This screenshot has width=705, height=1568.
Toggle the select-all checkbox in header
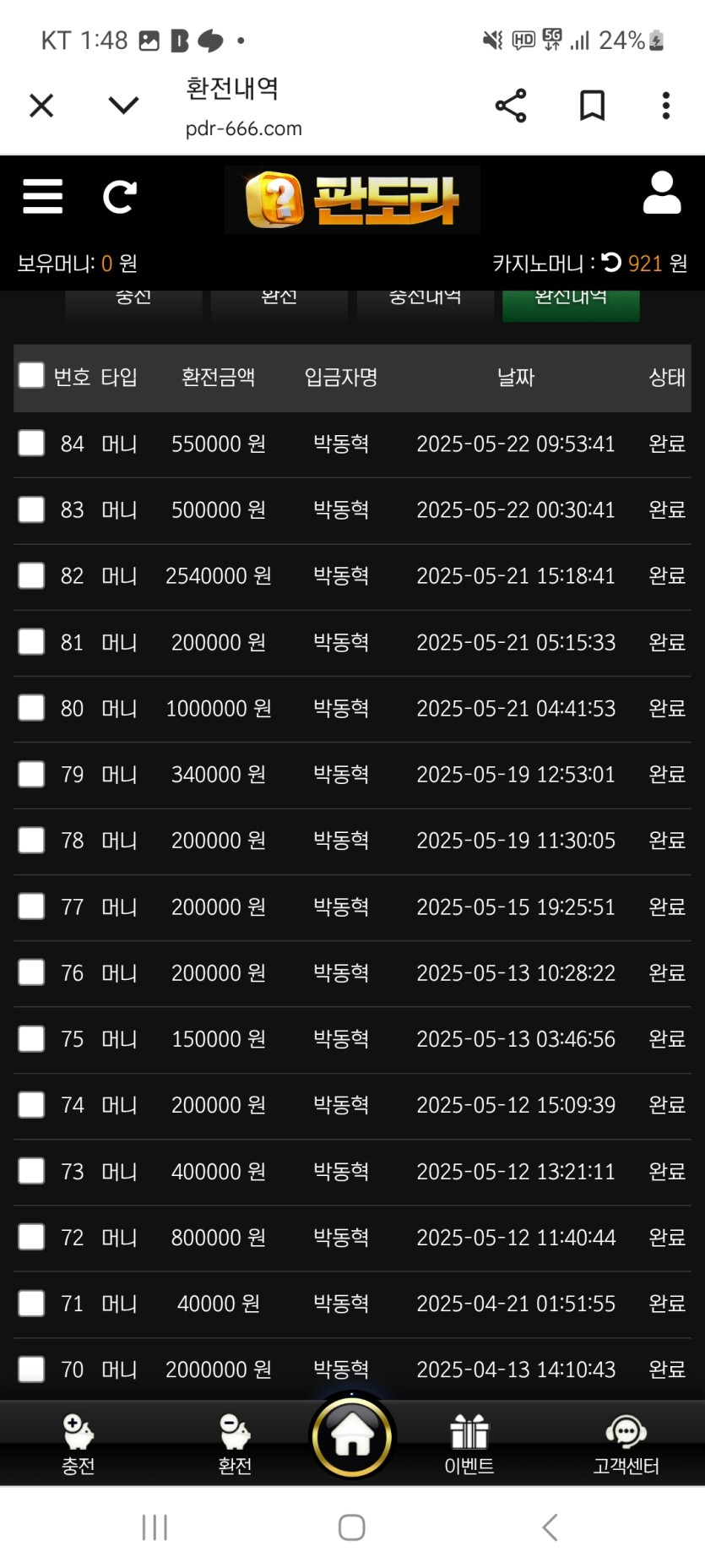[31, 375]
